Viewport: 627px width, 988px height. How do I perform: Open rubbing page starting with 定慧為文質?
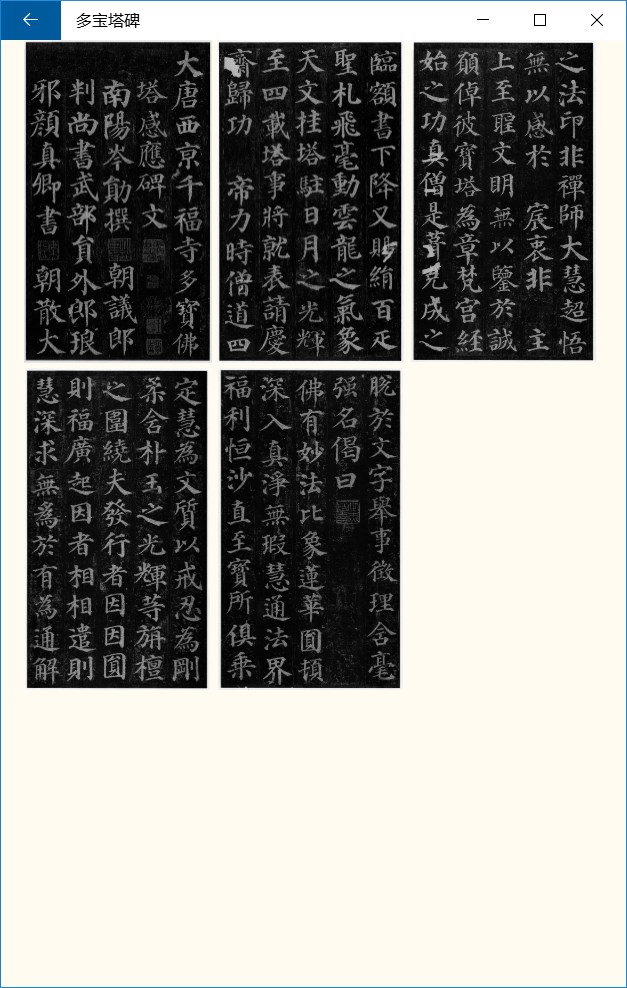click(x=117, y=529)
